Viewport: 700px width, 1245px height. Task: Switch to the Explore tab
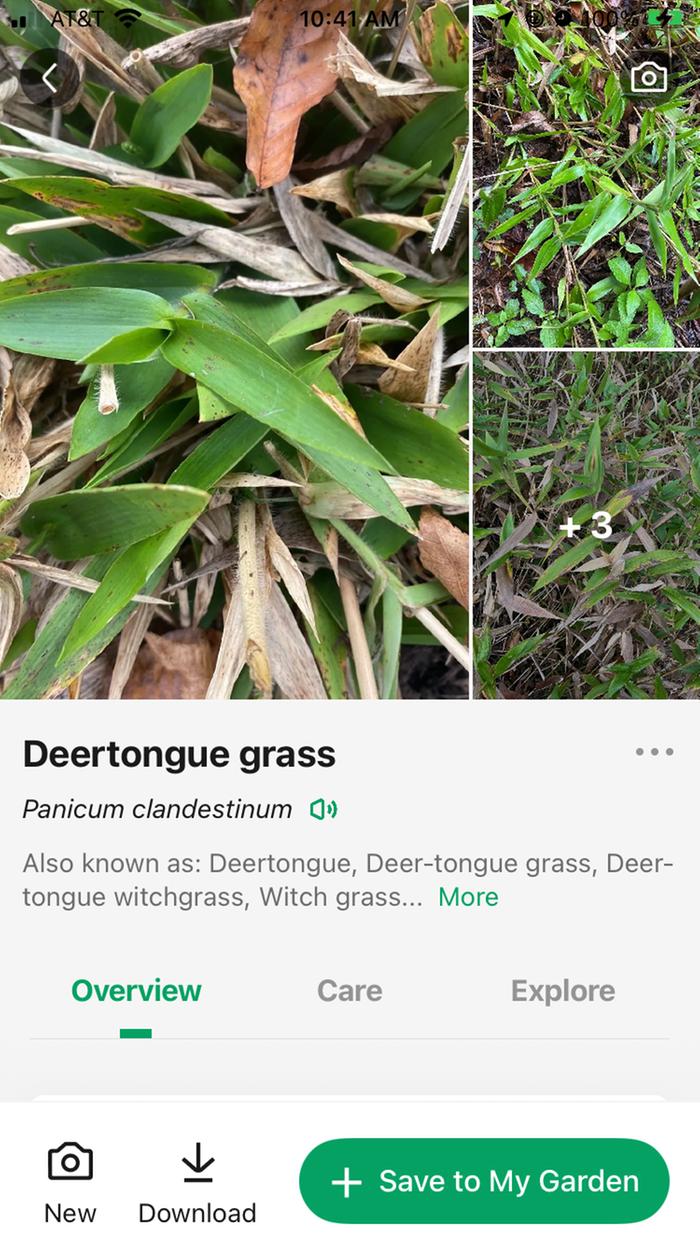(x=562, y=991)
